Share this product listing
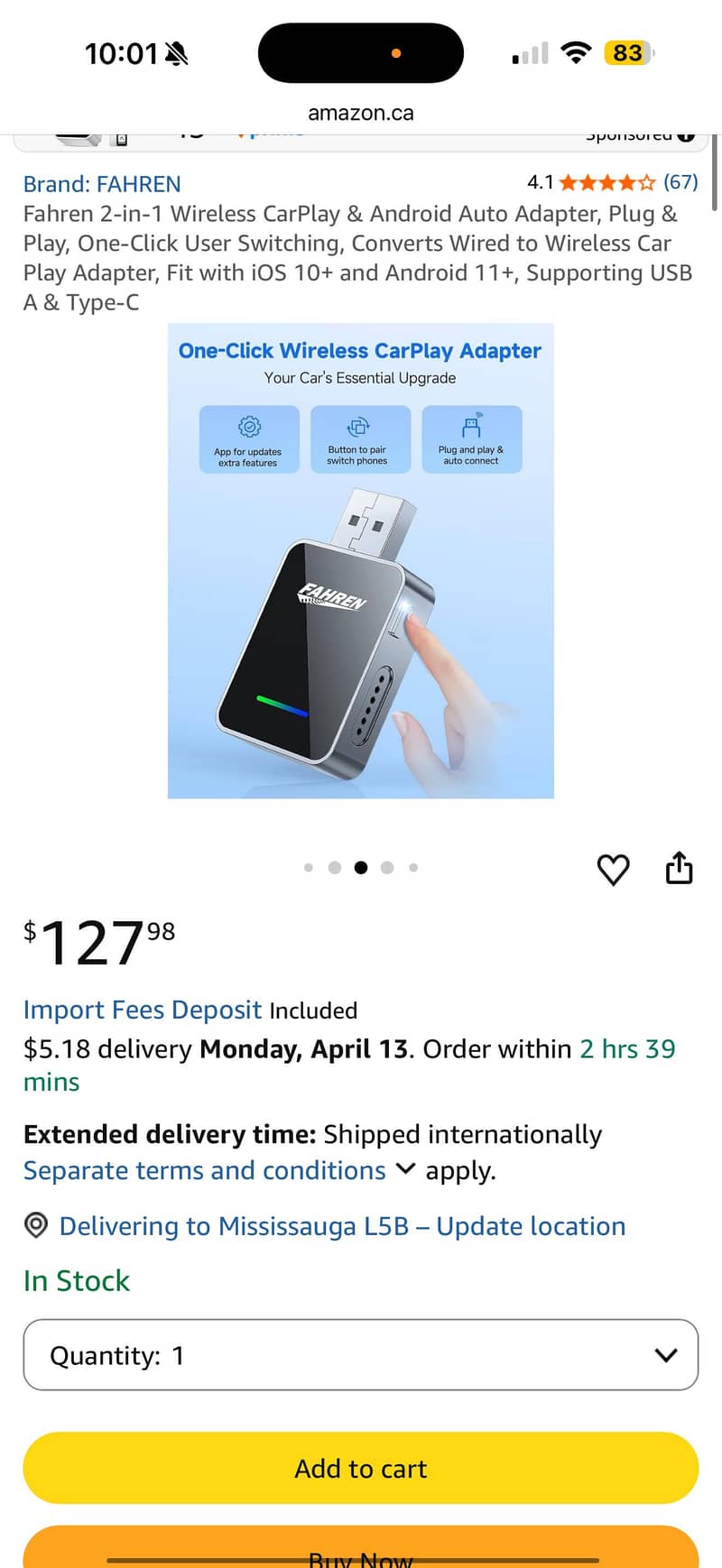Image resolution: width=722 pixels, height=1568 pixels. pos(679,868)
